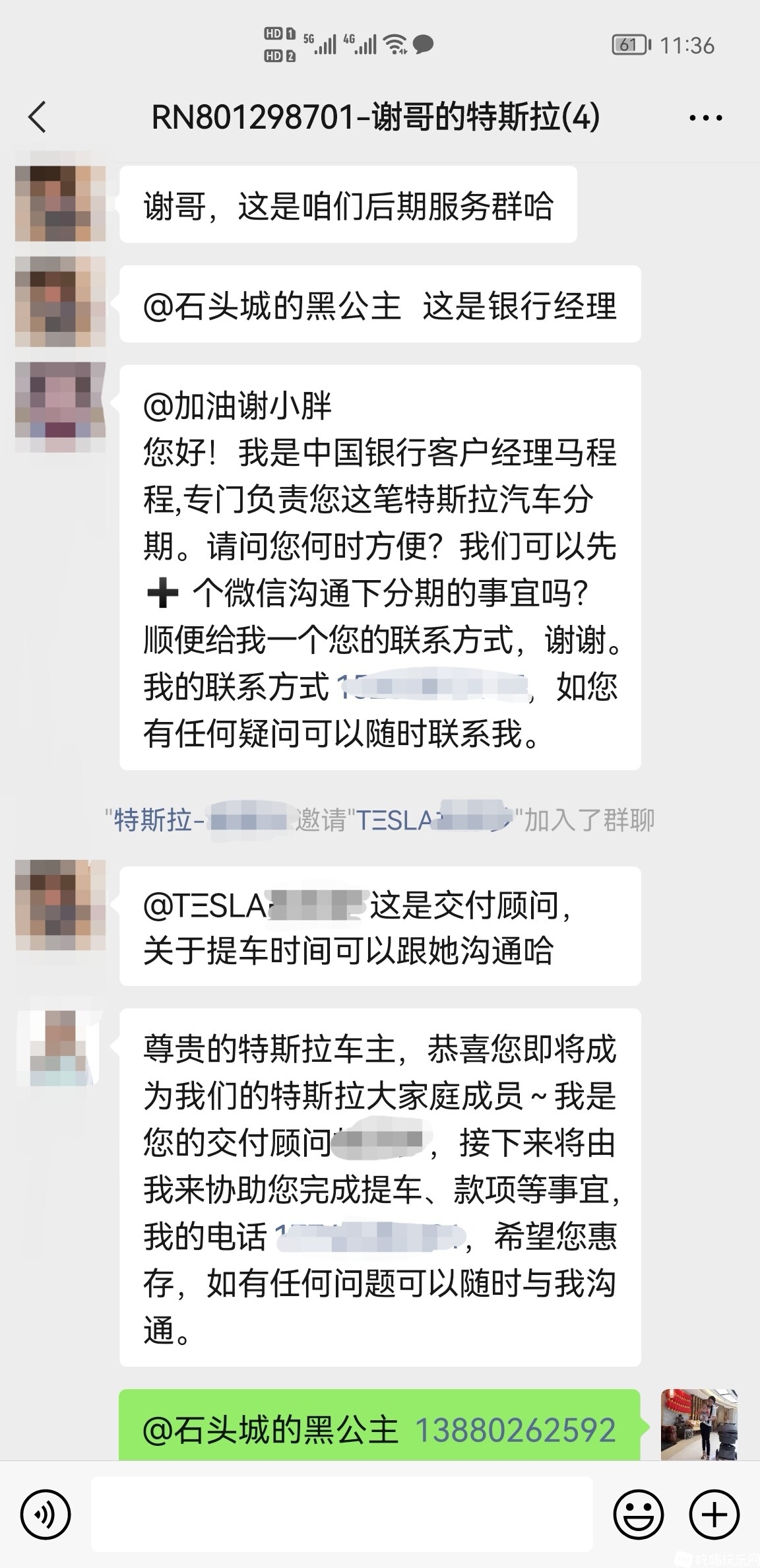Tap the inviter name 特斯拉 in system notice
Viewport: 760px width, 1568px height.
[198, 820]
